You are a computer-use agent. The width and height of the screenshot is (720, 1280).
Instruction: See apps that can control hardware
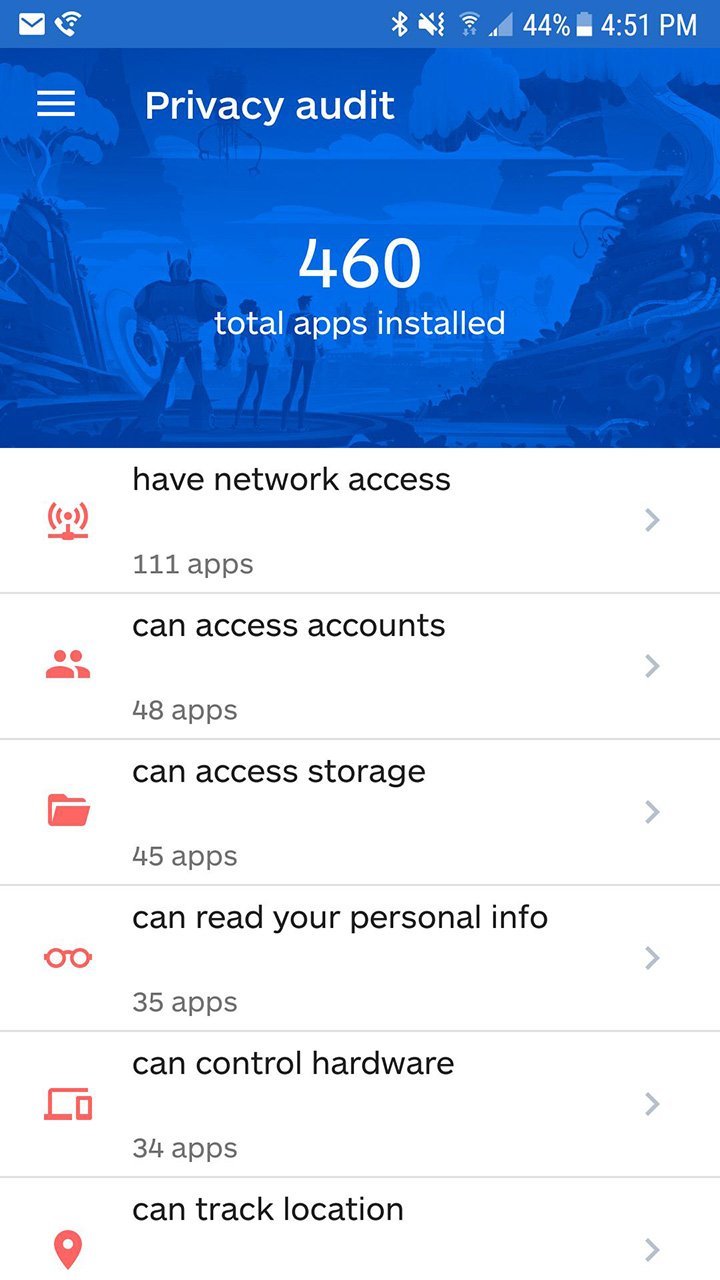[x=360, y=1104]
